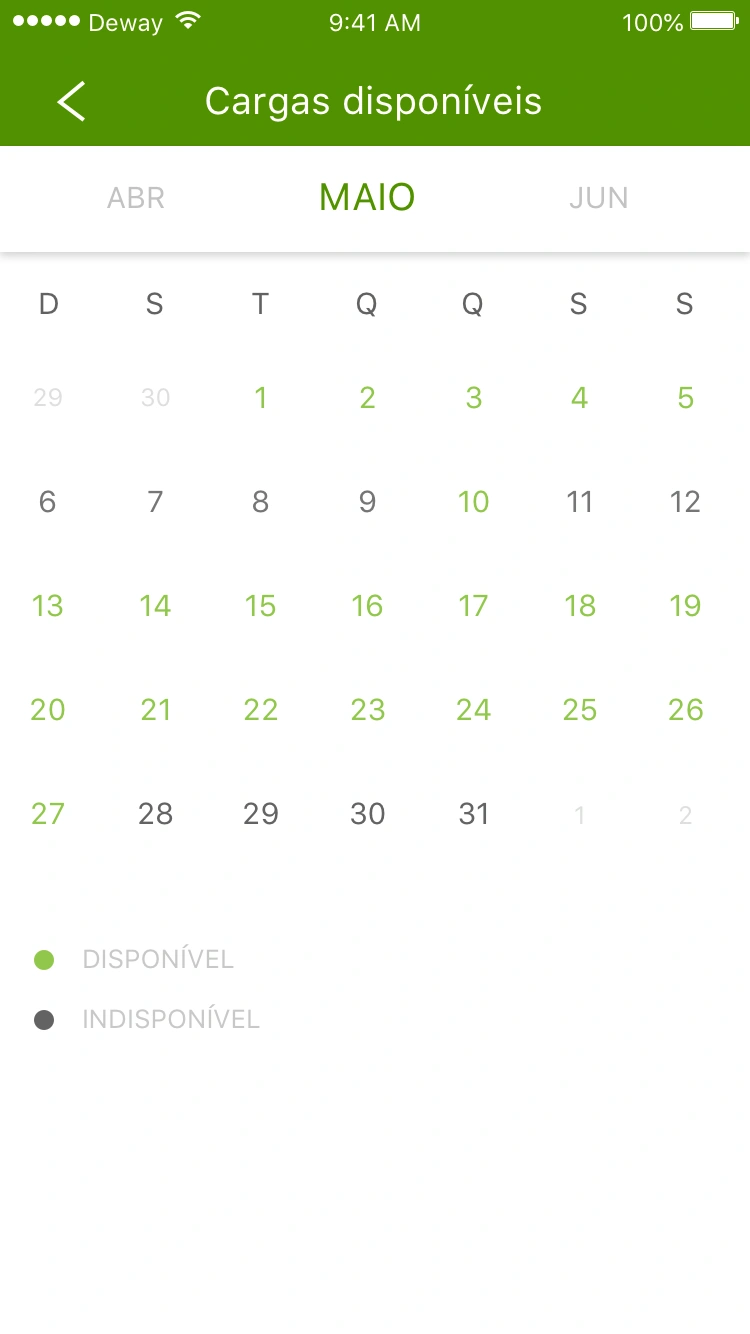This screenshot has height=1334, width=750.
Task: Switch to the JUN month
Action: (x=598, y=198)
